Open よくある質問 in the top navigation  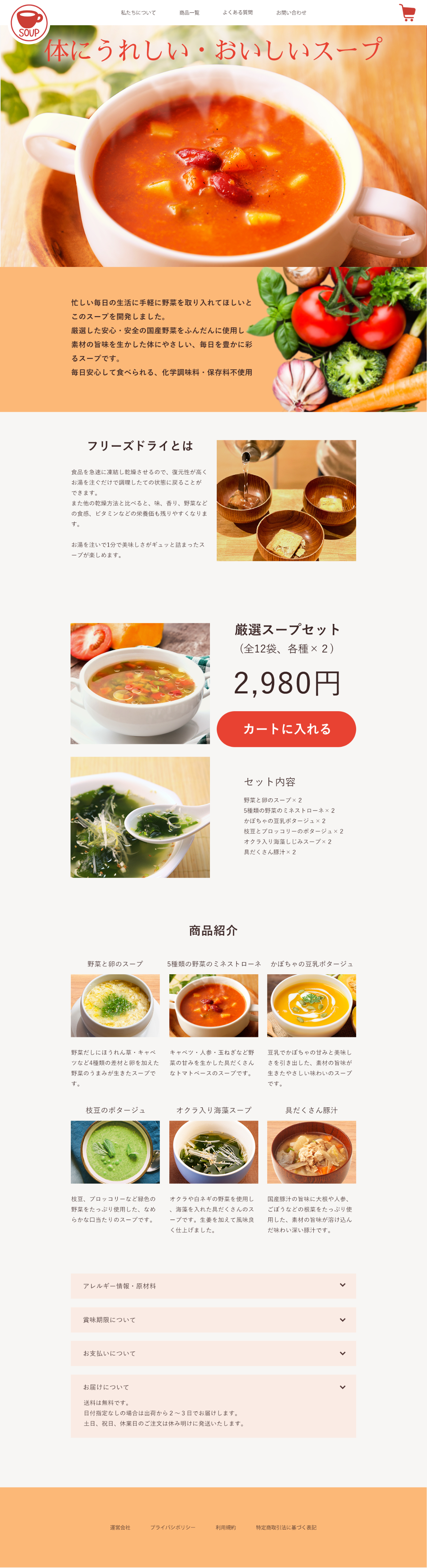(237, 13)
